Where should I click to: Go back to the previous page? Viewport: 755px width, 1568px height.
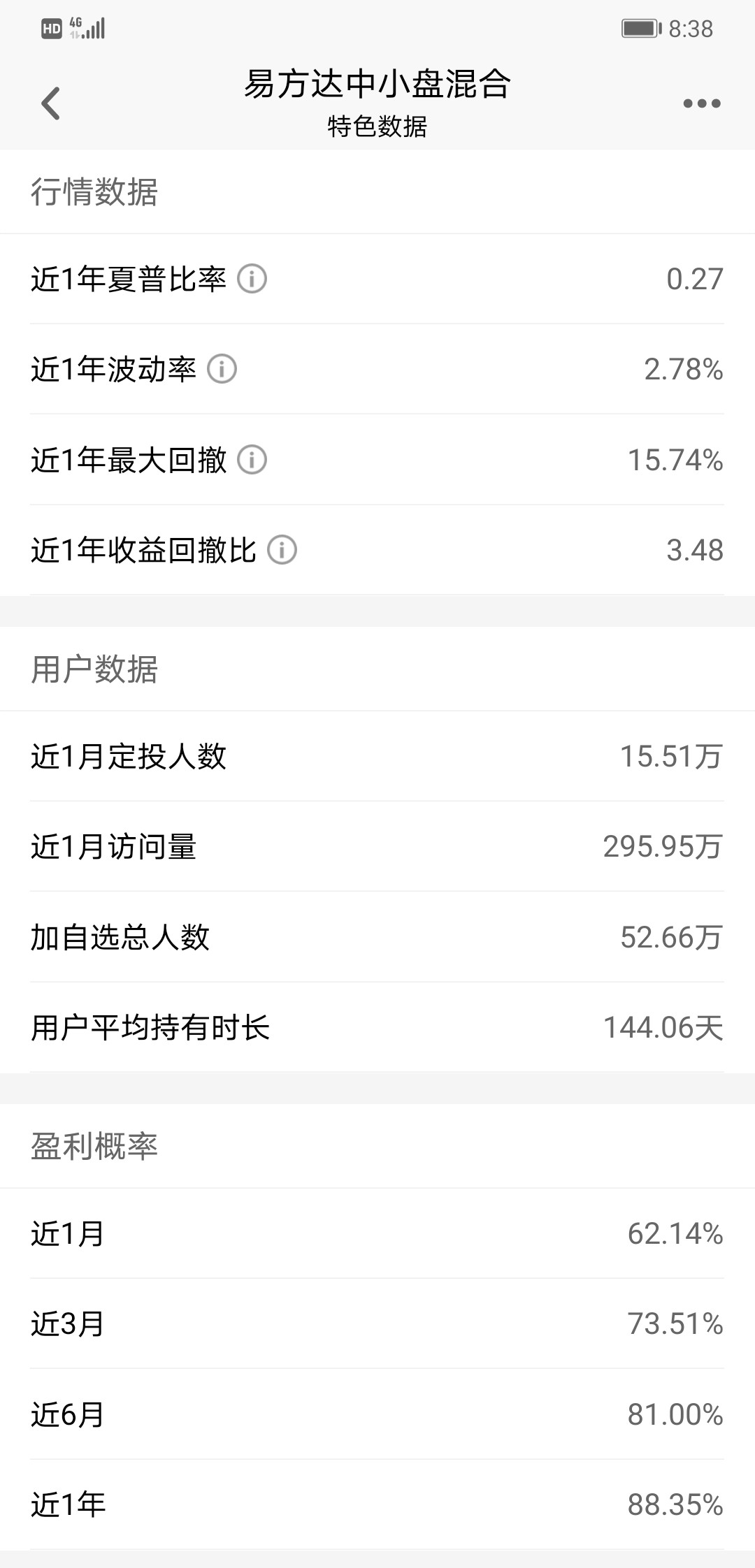(50, 103)
